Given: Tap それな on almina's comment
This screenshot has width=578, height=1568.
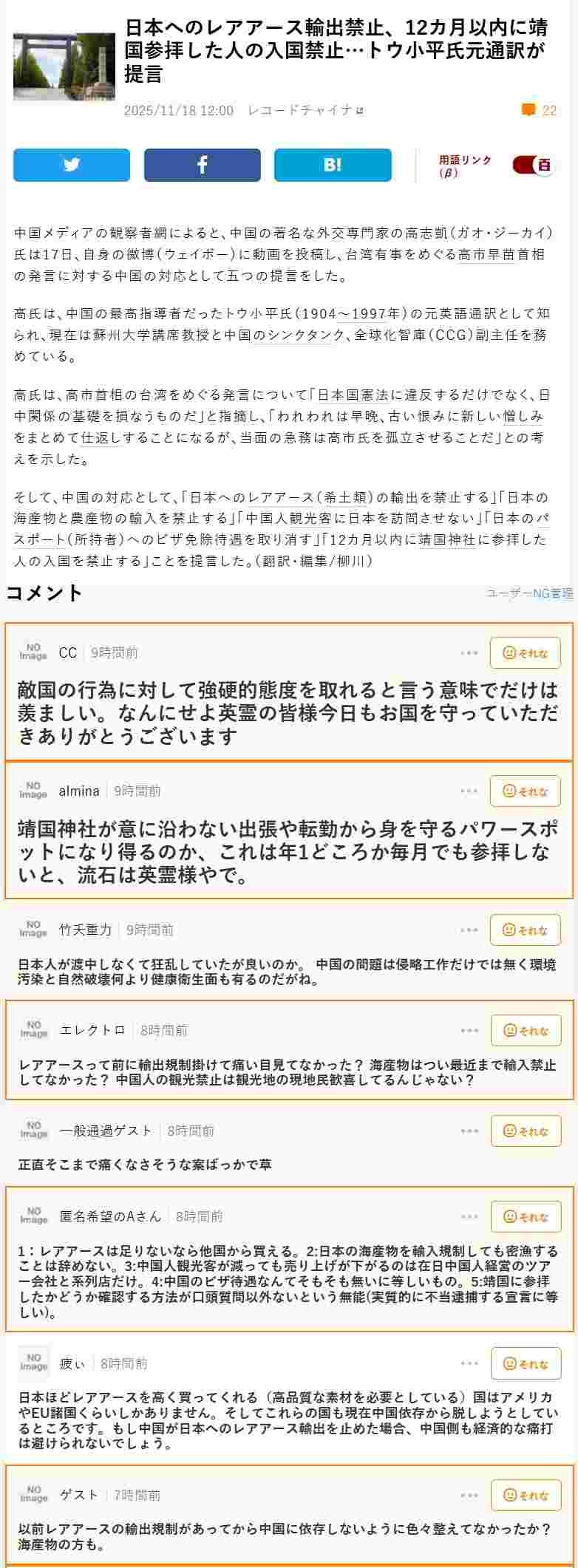Looking at the screenshot, I should 525,791.
